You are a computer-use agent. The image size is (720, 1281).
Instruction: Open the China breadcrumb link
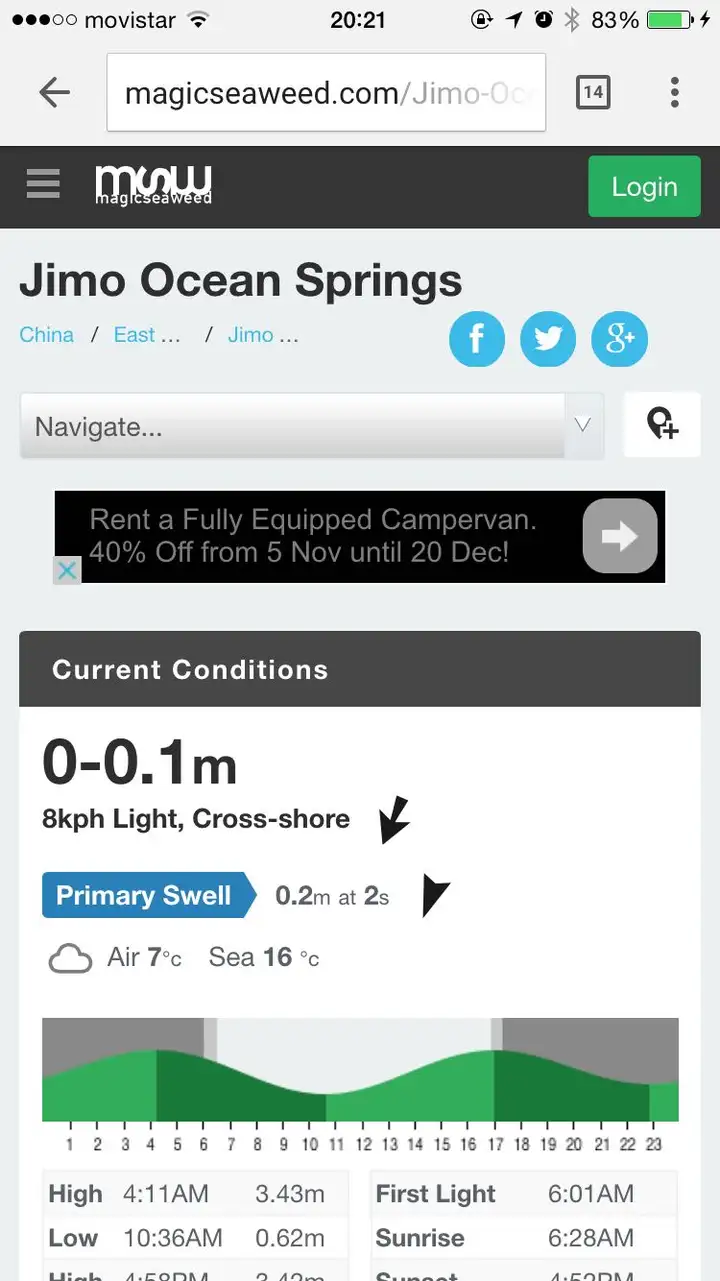[47, 335]
